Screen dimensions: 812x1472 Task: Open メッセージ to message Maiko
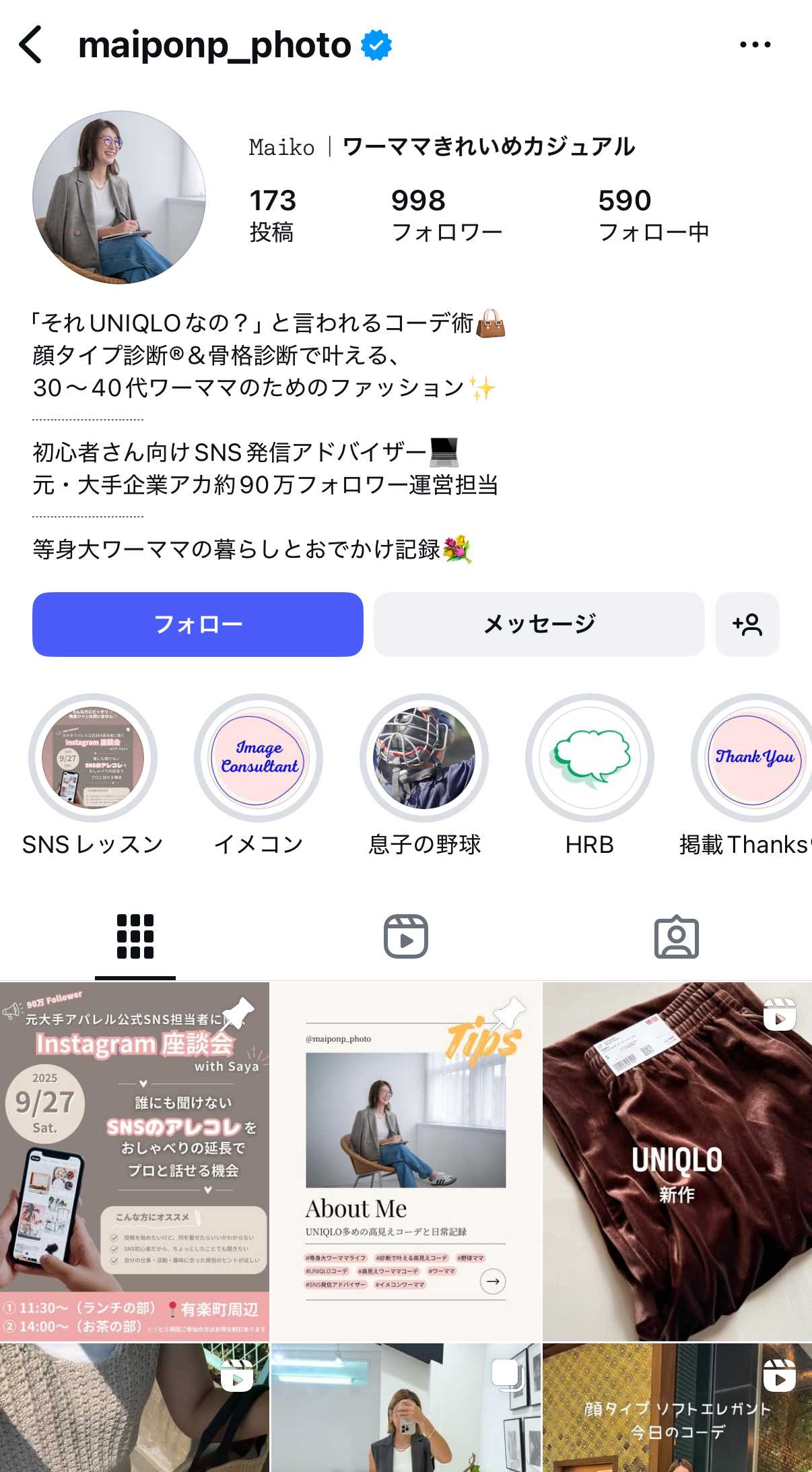coord(539,624)
